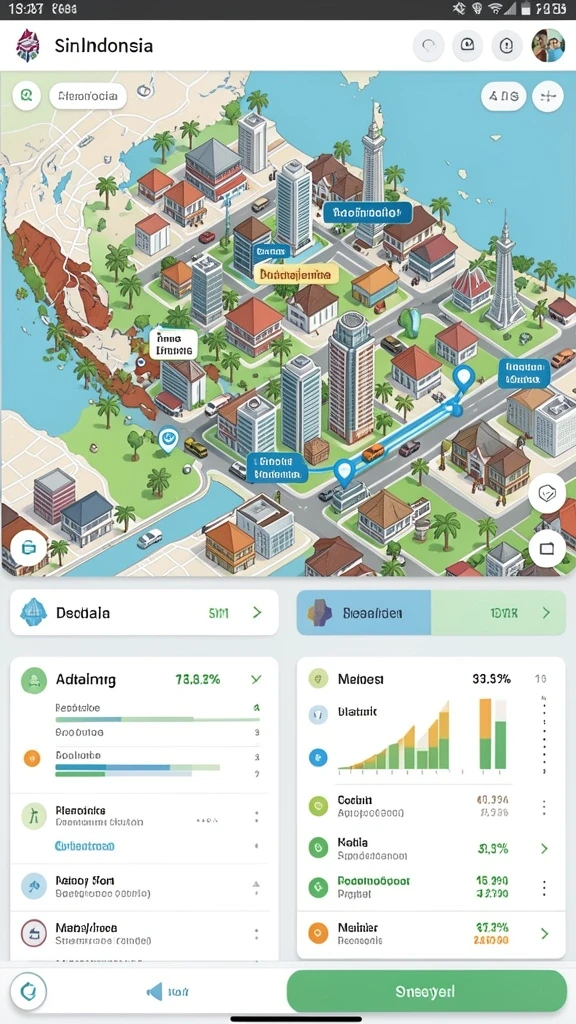576x1024 pixels.
Task: Tap the refresh icon in the bottom bar
Action: point(28,991)
